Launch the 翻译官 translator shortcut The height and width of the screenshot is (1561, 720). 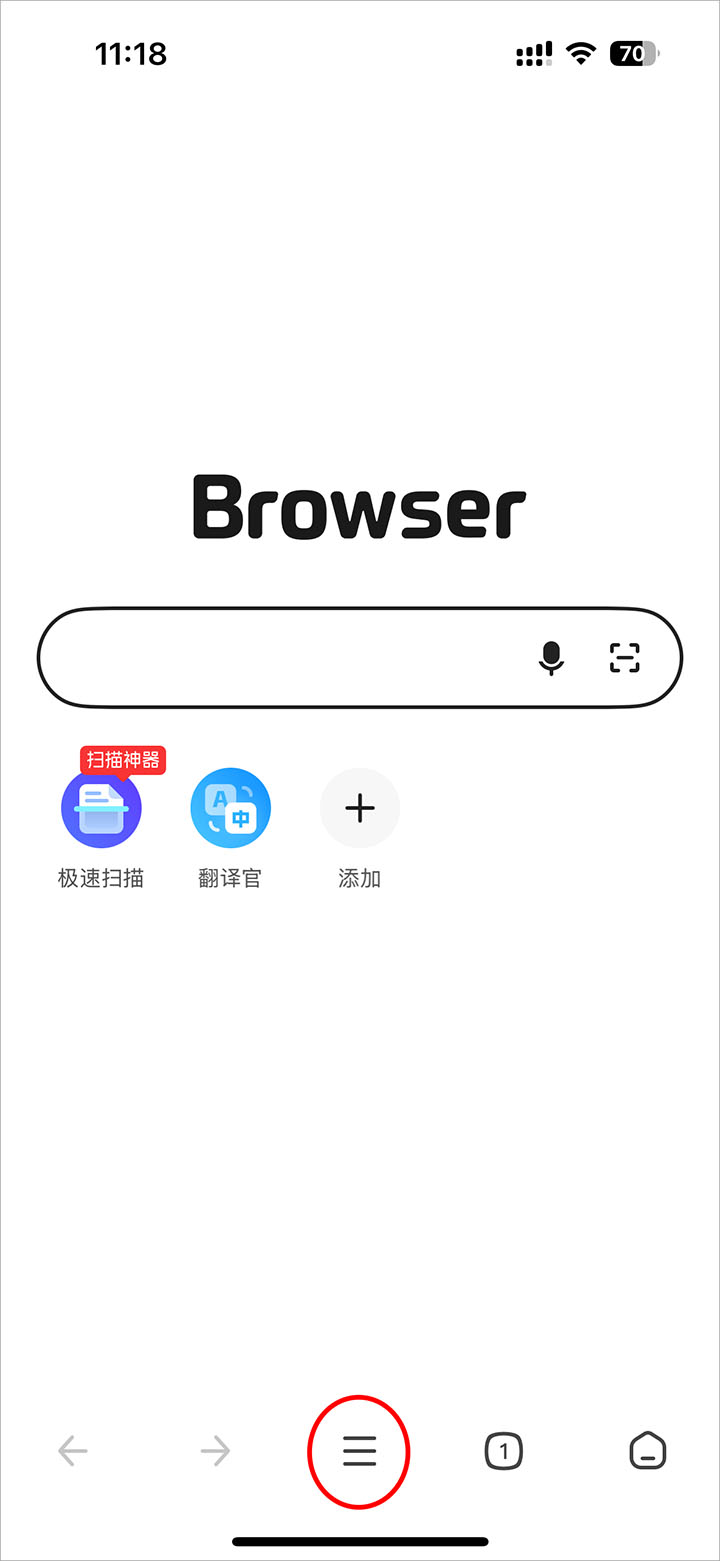coord(230,809)
